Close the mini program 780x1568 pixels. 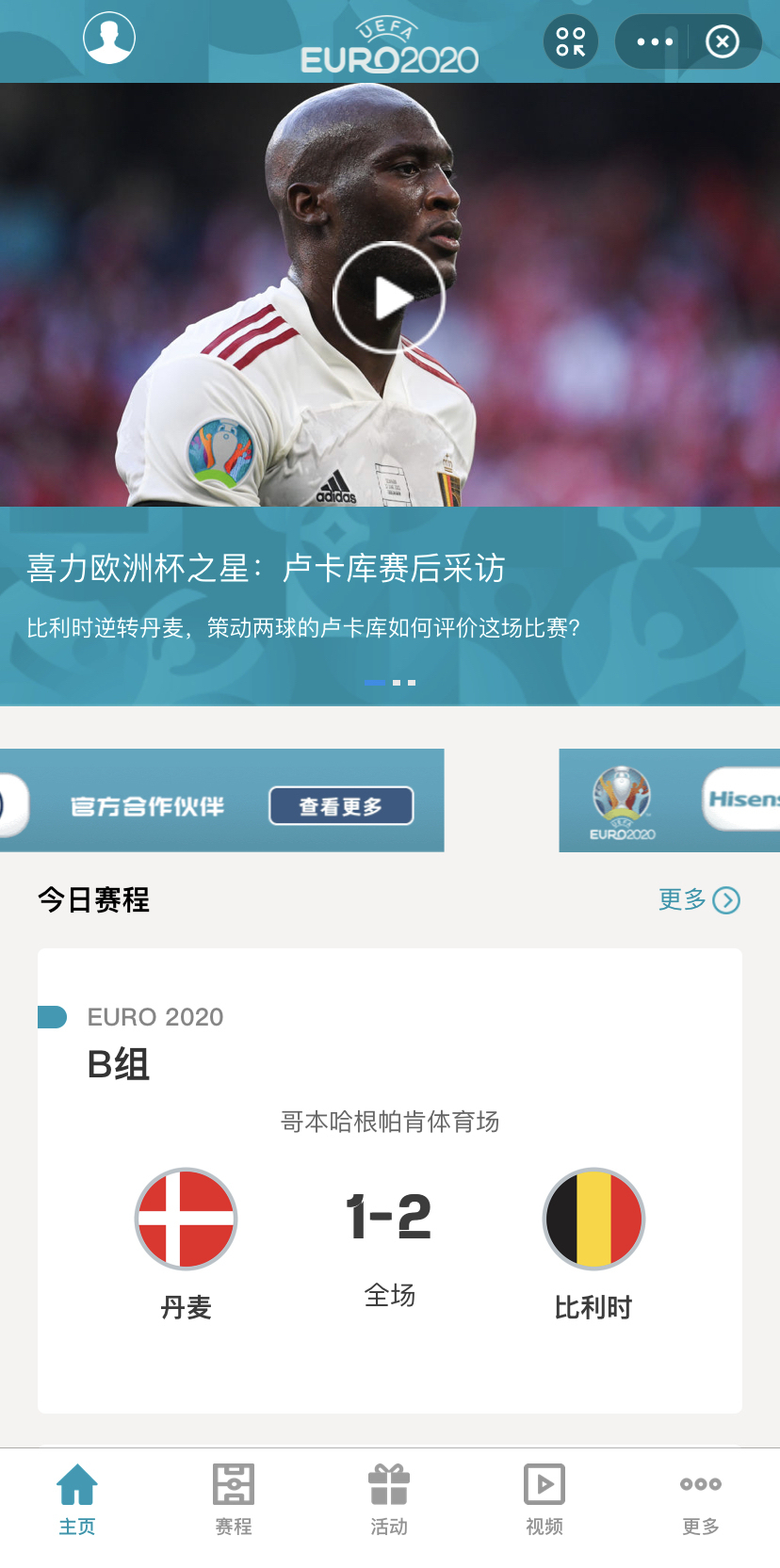click(x=723, y=41)
